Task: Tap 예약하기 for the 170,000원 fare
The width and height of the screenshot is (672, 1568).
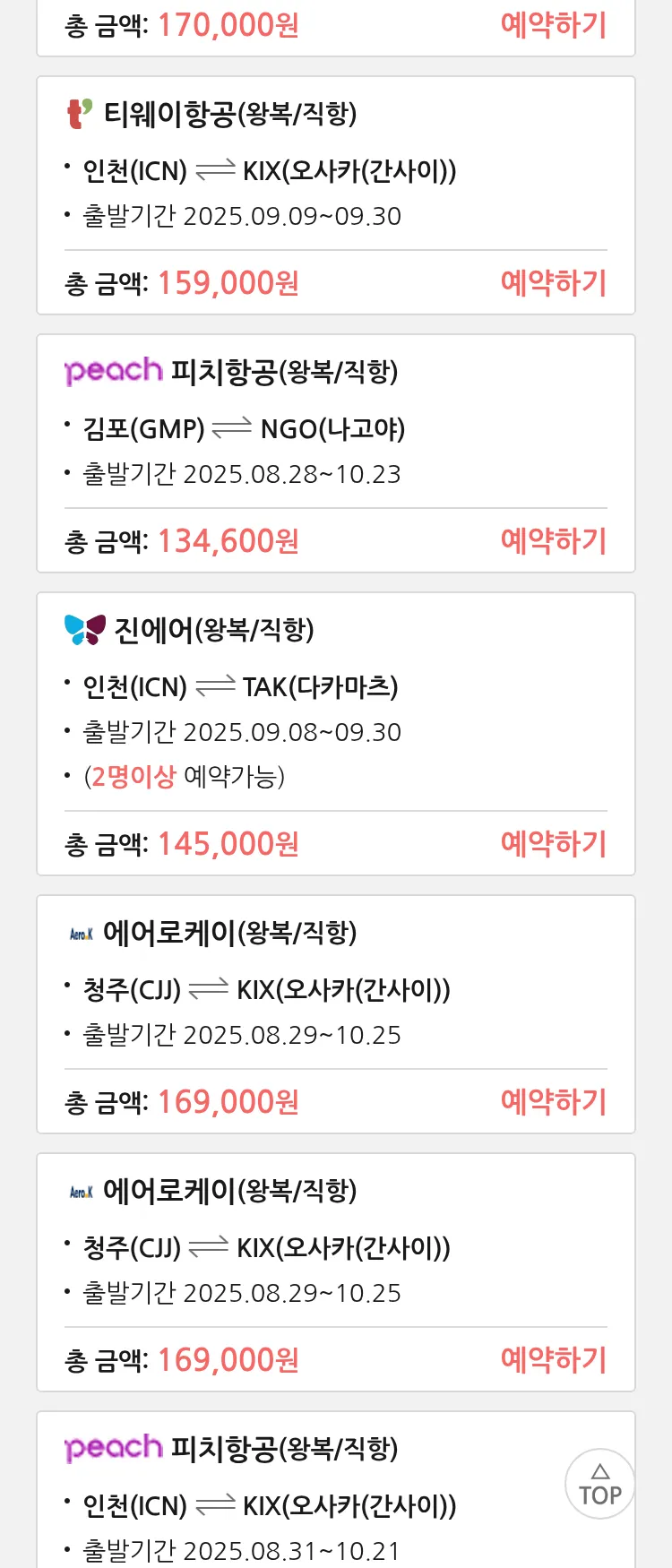Action: [x=553, y=25]
